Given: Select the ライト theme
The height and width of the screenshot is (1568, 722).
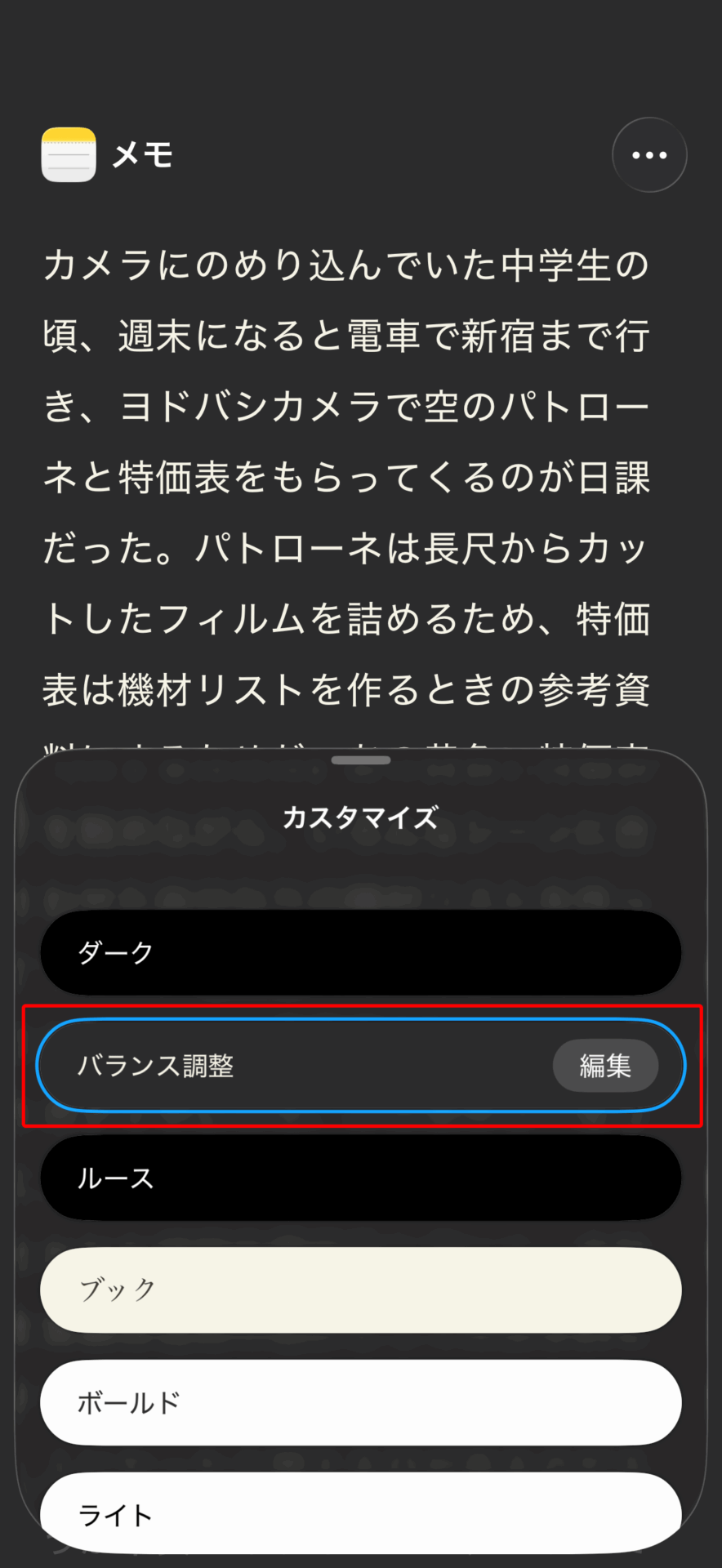Looking at the screenshot, I should [x=360, y=1513].
